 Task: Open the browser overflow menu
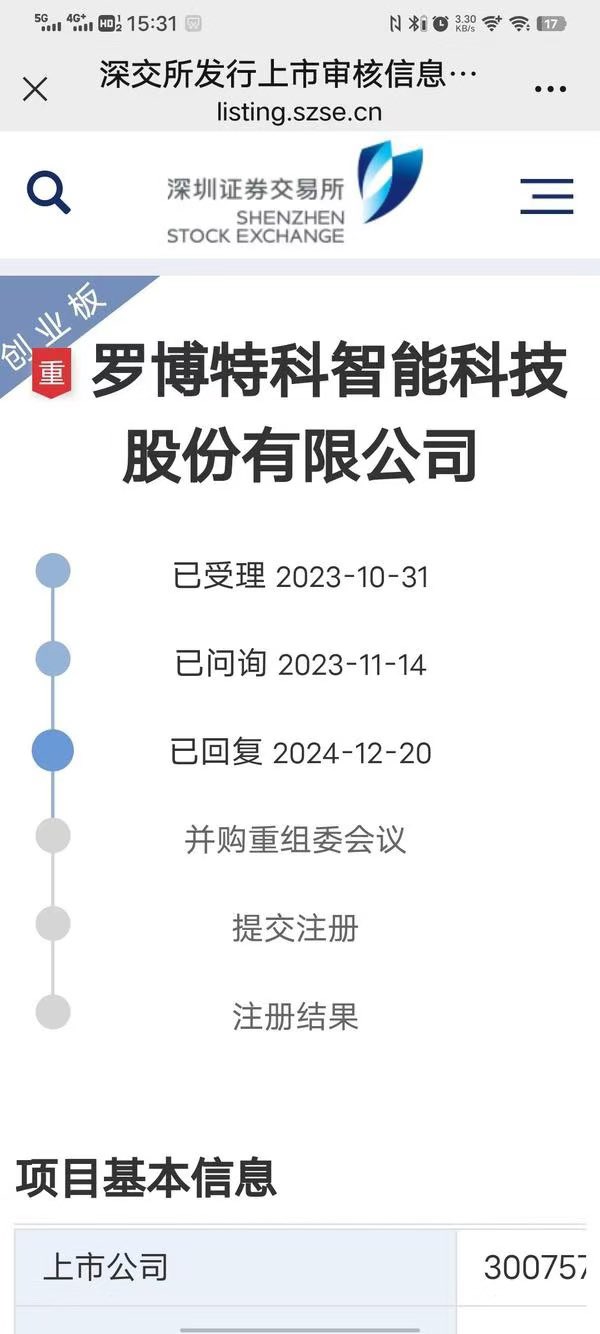tap(550, 90)
